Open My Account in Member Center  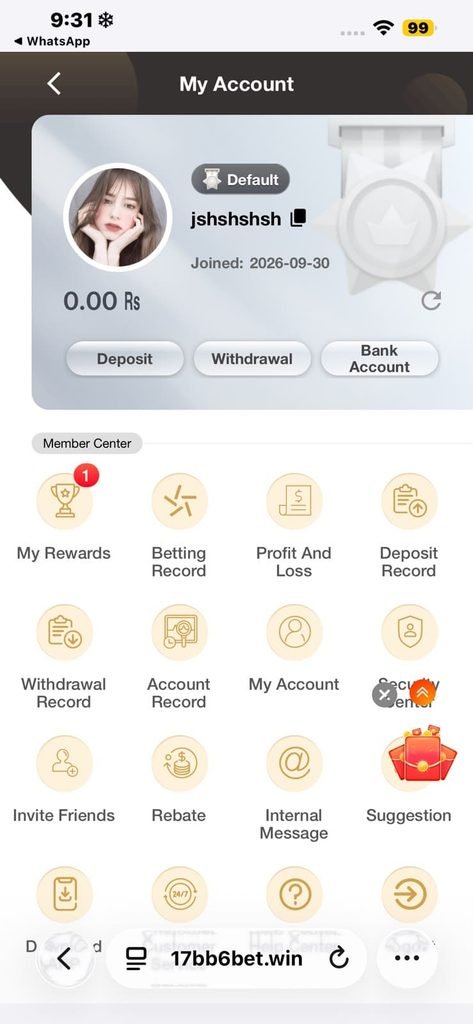pos(294,648)
